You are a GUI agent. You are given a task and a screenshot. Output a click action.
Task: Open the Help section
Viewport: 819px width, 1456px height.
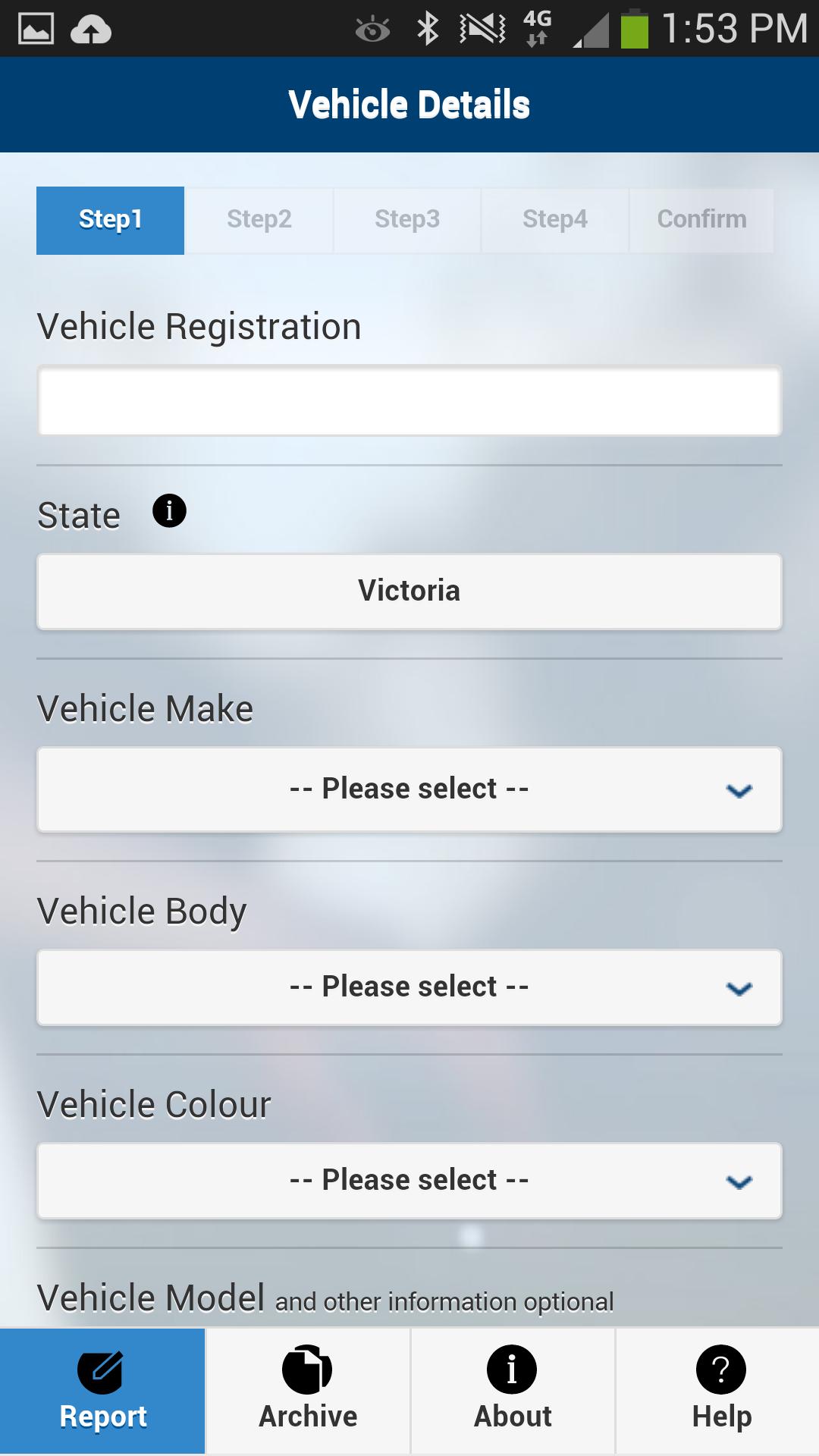[x=720, y=1391]
